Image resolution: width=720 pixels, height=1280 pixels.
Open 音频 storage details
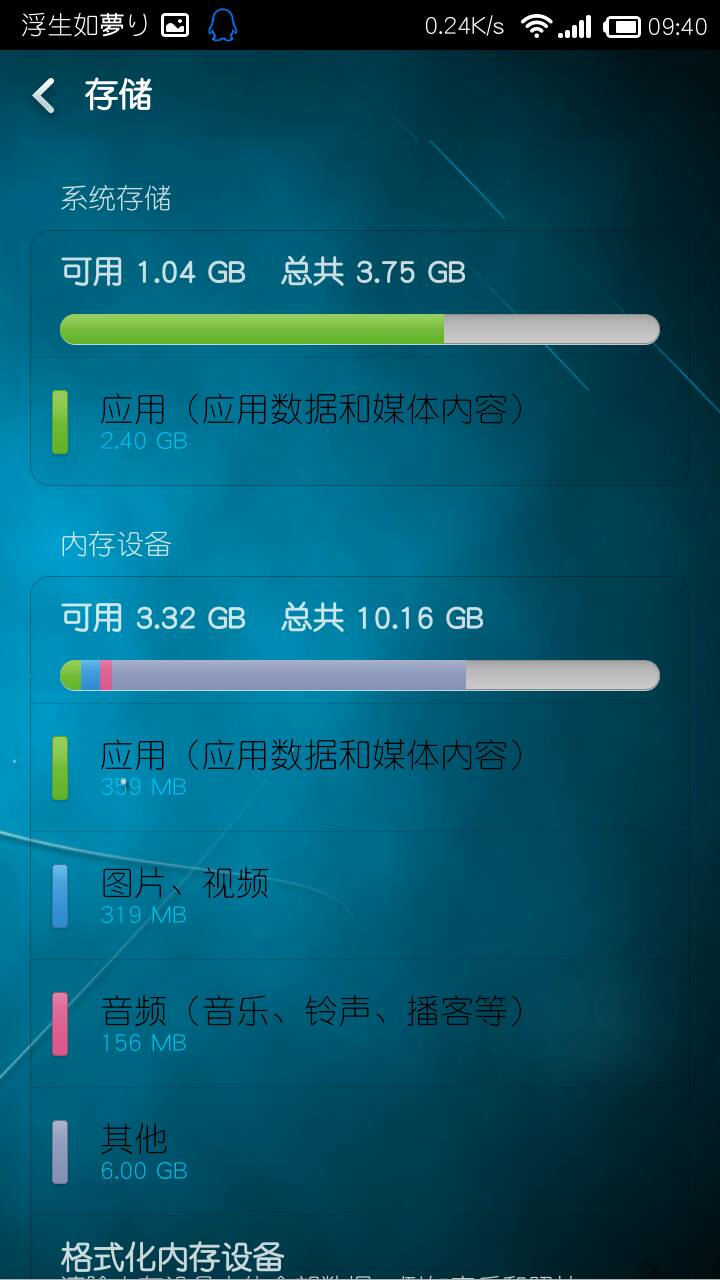(358, 1024)
